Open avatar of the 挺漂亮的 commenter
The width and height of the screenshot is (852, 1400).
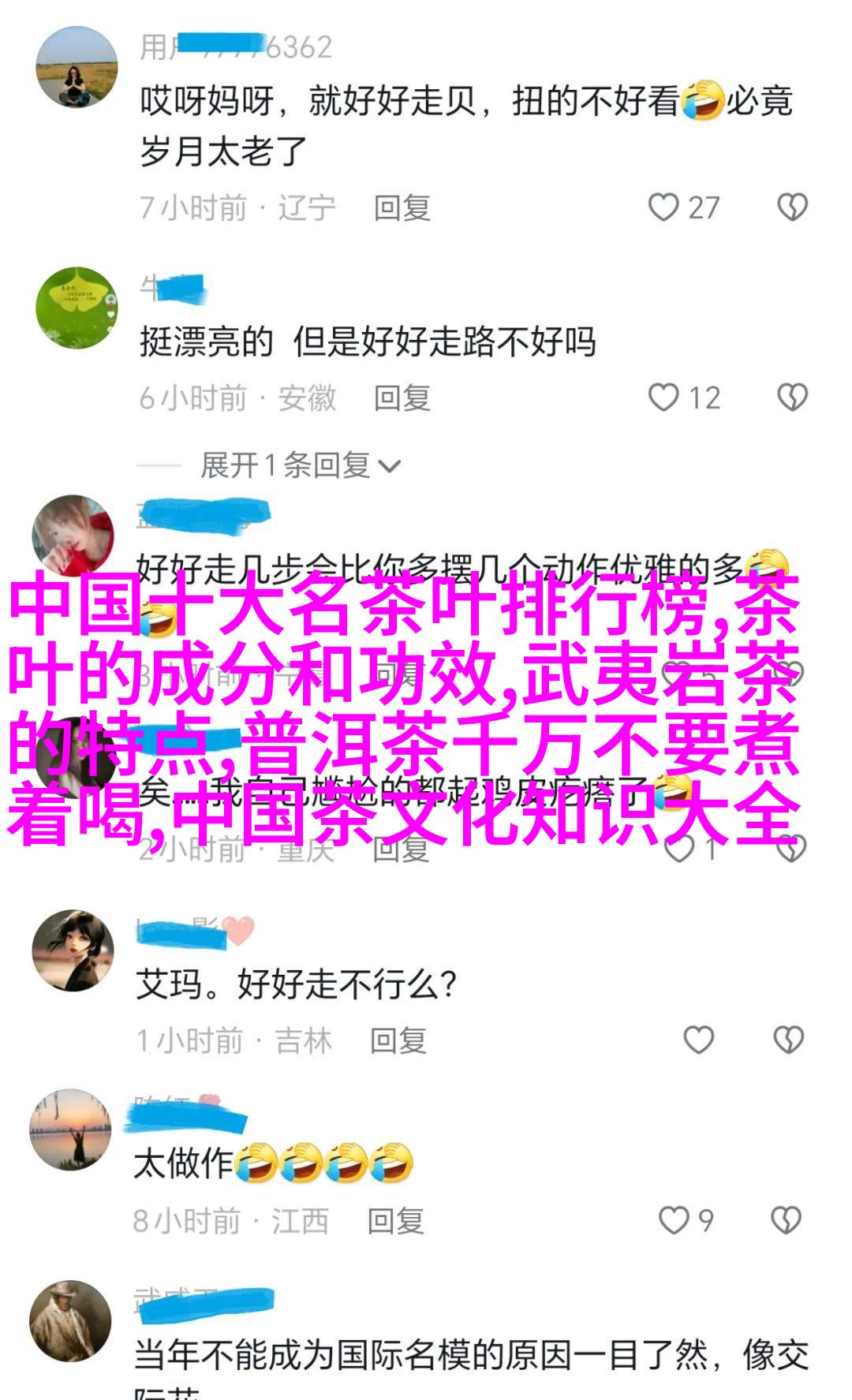click(77, 308)
